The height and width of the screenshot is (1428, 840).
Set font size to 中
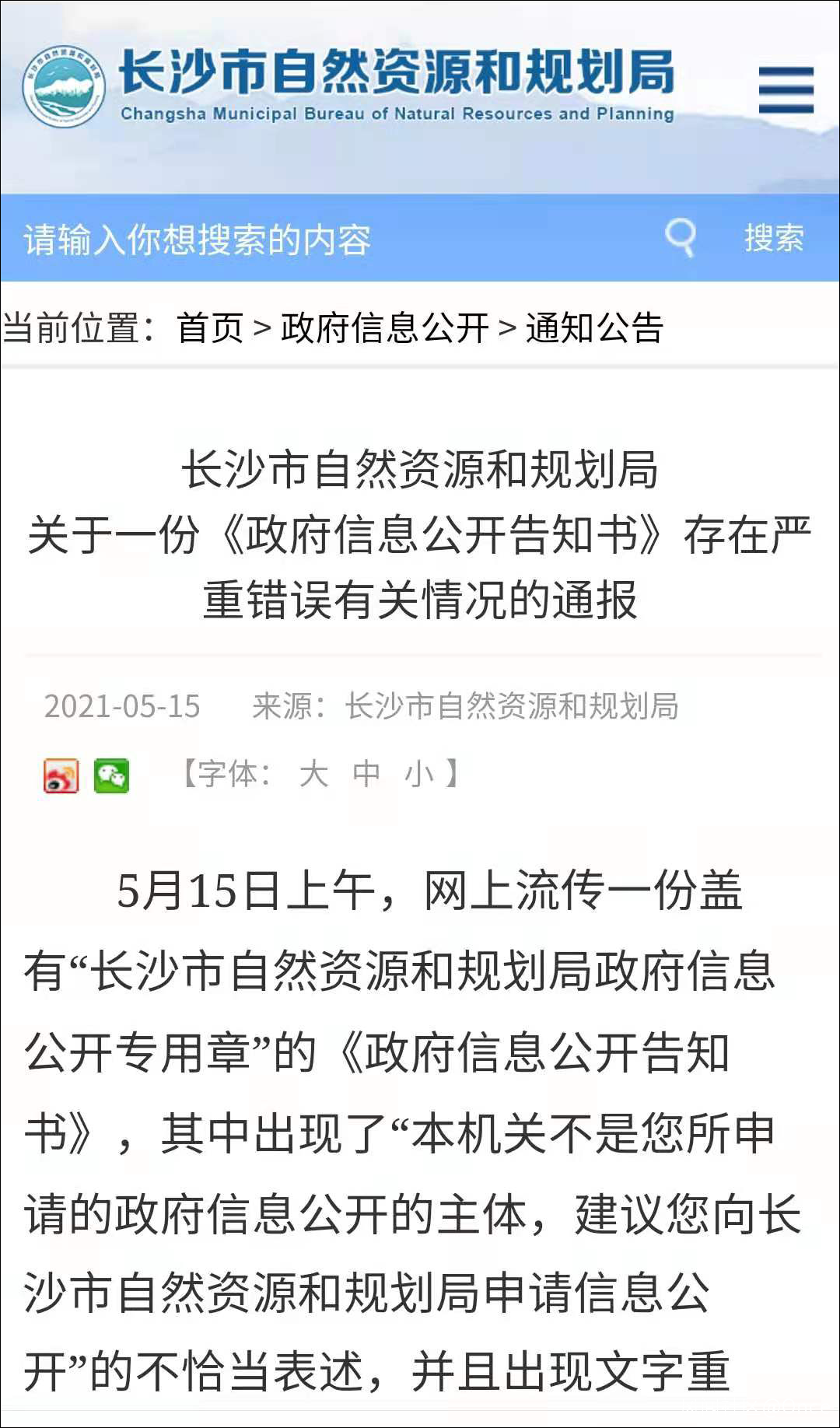pyautogui.click(x=366, y=774)
